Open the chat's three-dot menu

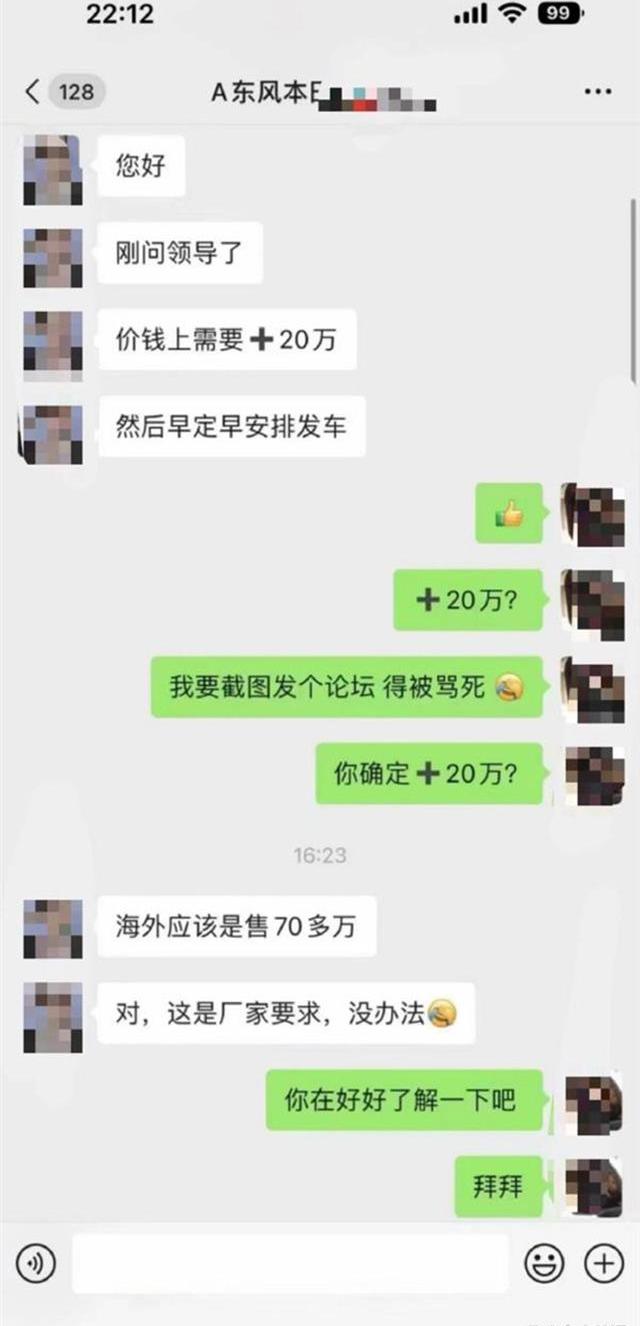(x=597, y=92)
